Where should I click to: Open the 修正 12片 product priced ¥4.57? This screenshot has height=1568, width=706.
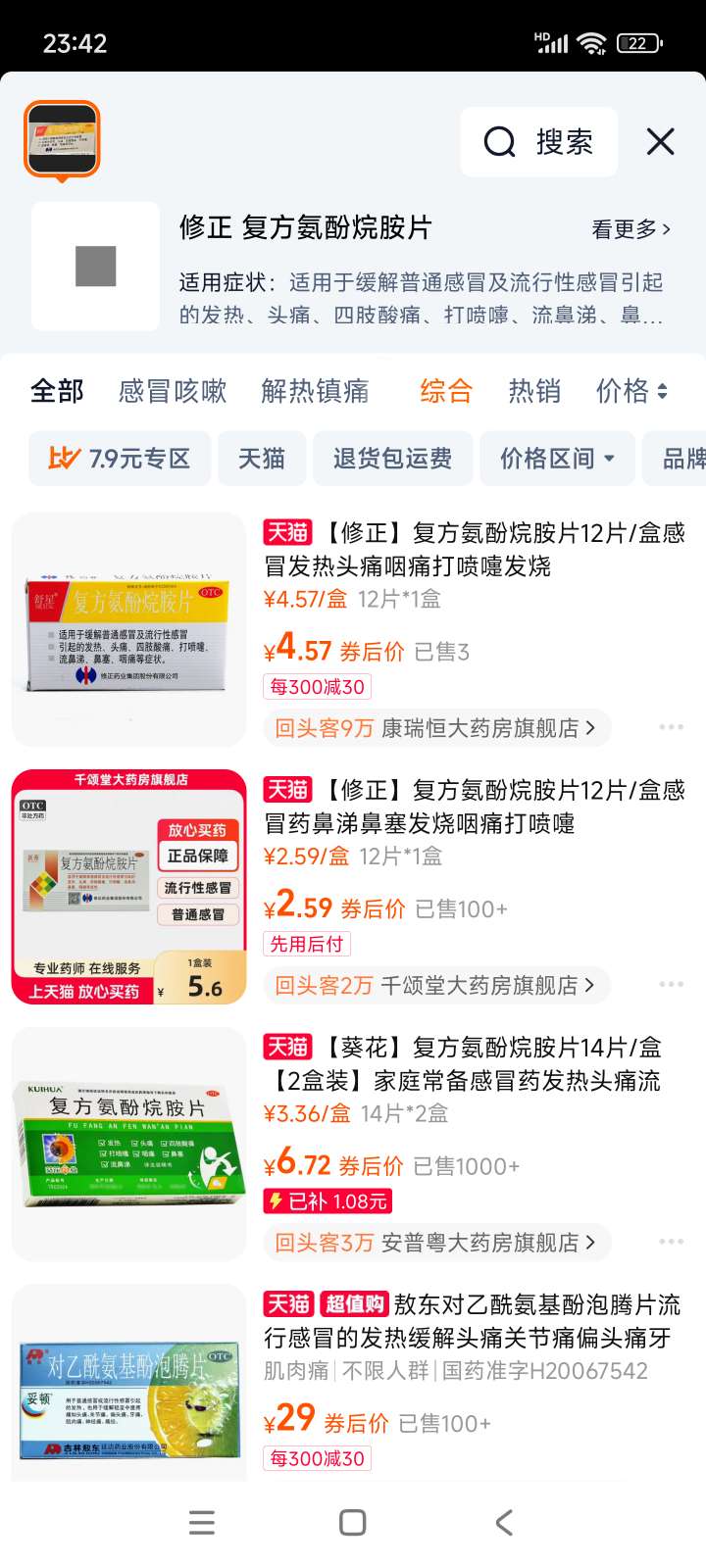[x=474, y=549]
